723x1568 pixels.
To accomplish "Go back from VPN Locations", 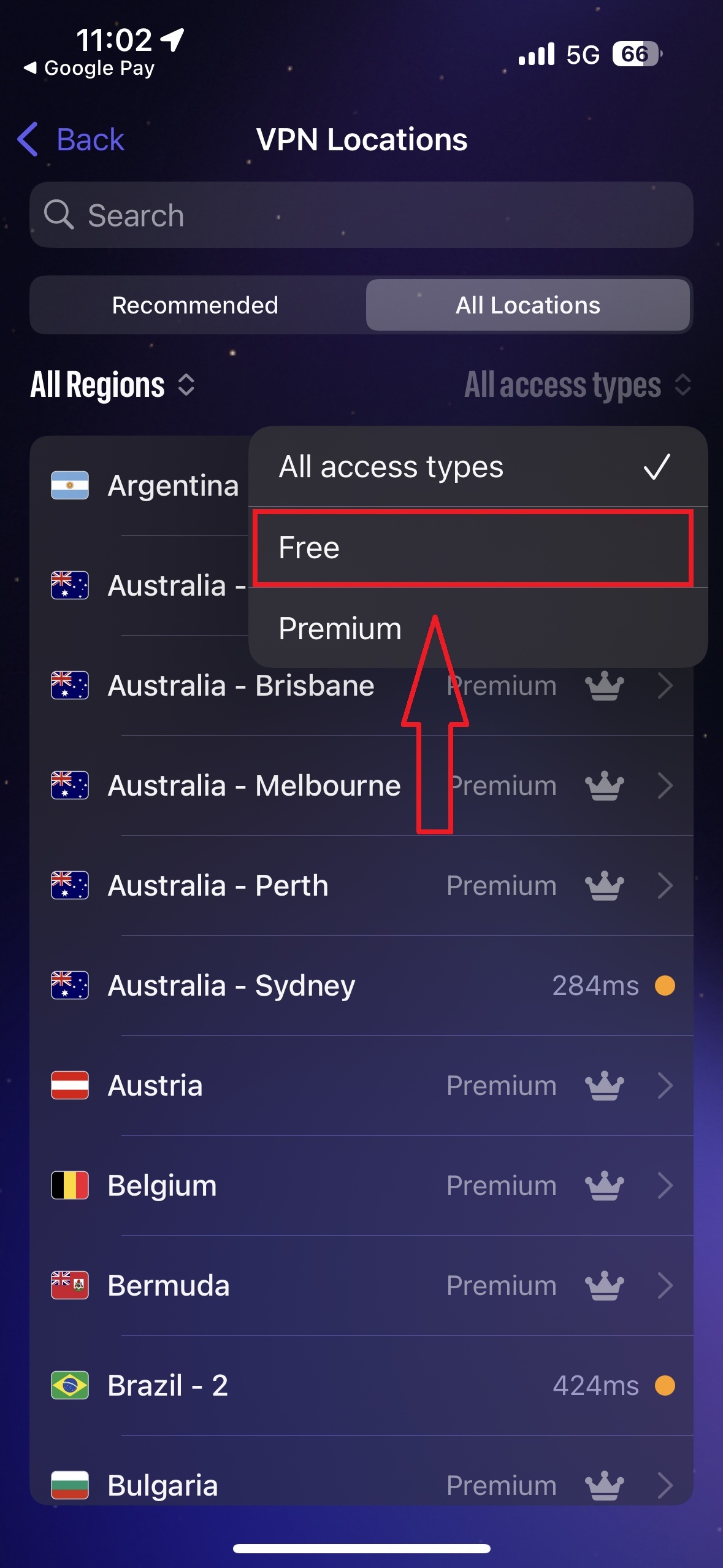I will pos(71,140).
